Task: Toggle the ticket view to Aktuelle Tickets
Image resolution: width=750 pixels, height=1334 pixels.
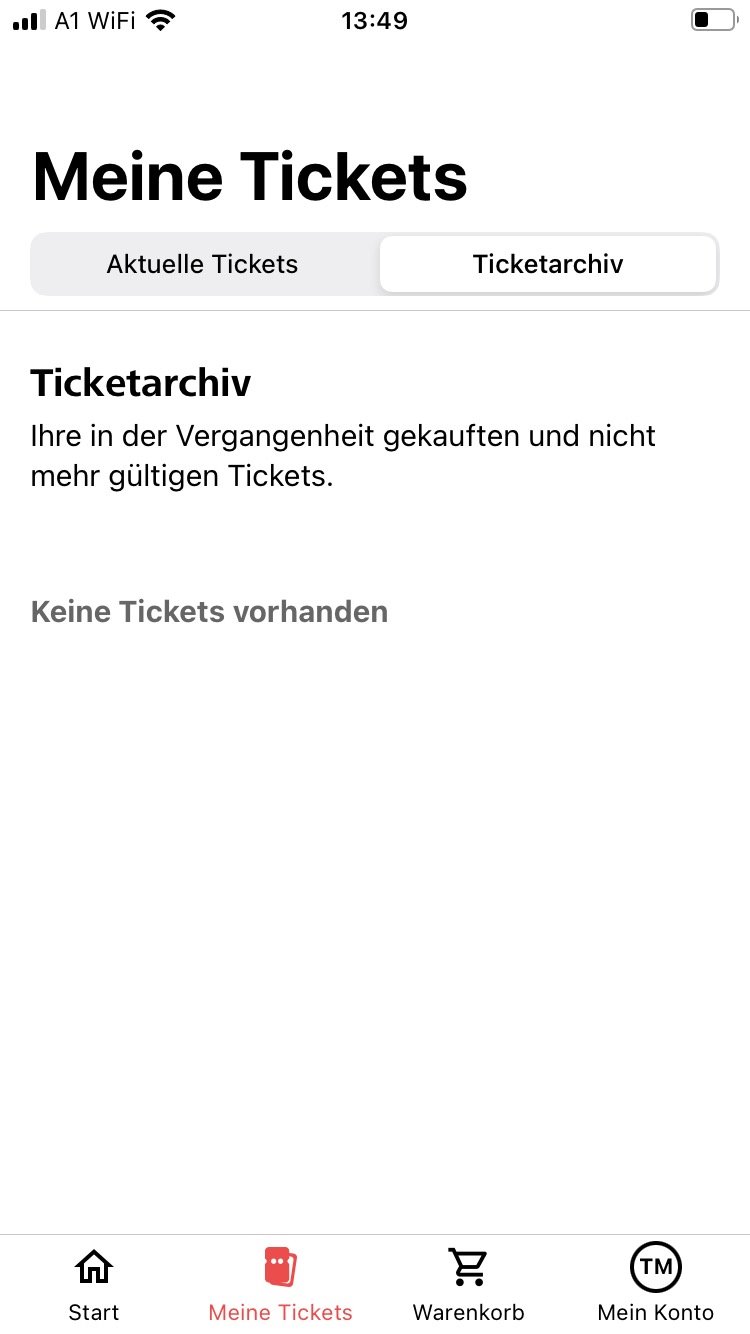Action: (201, 264)
